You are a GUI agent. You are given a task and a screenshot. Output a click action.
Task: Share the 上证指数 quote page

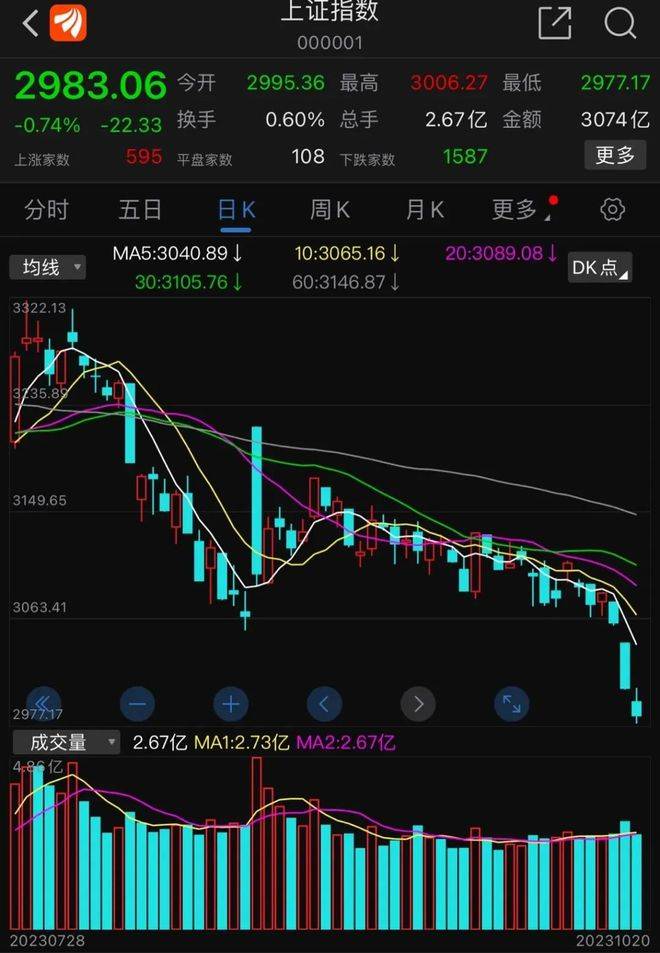(x=554, y=23)
